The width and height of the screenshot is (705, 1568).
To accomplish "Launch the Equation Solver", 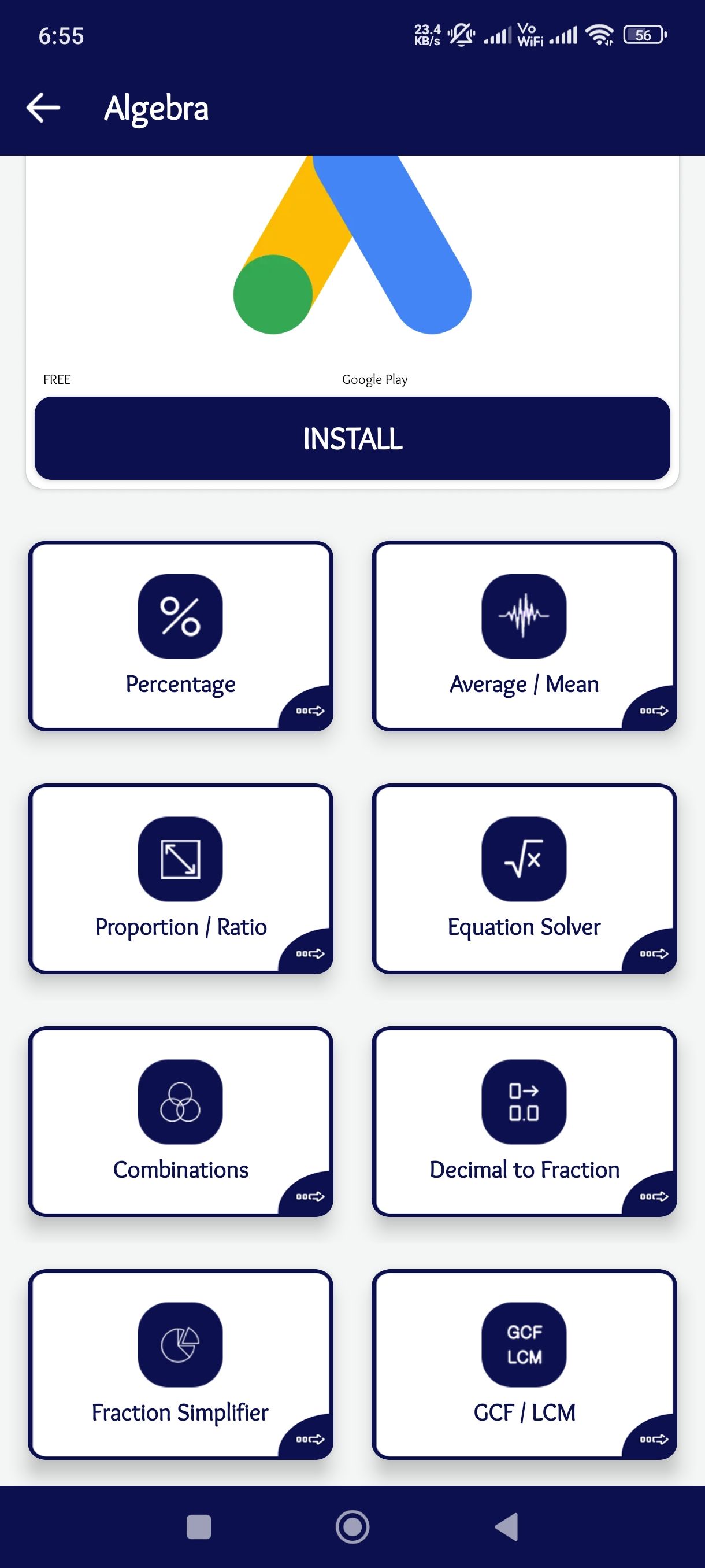I will click(524, 878).
